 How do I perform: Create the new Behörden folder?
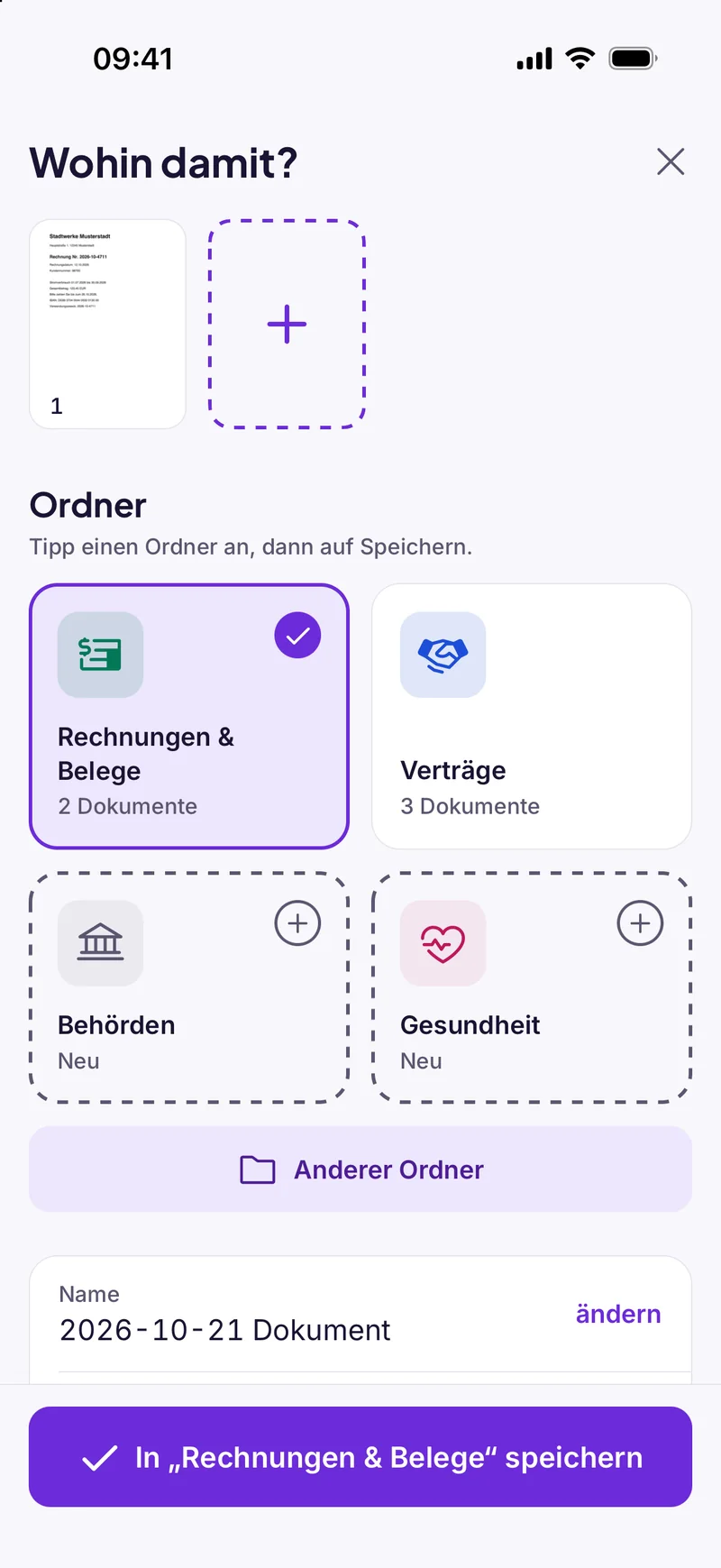(189, 987)
